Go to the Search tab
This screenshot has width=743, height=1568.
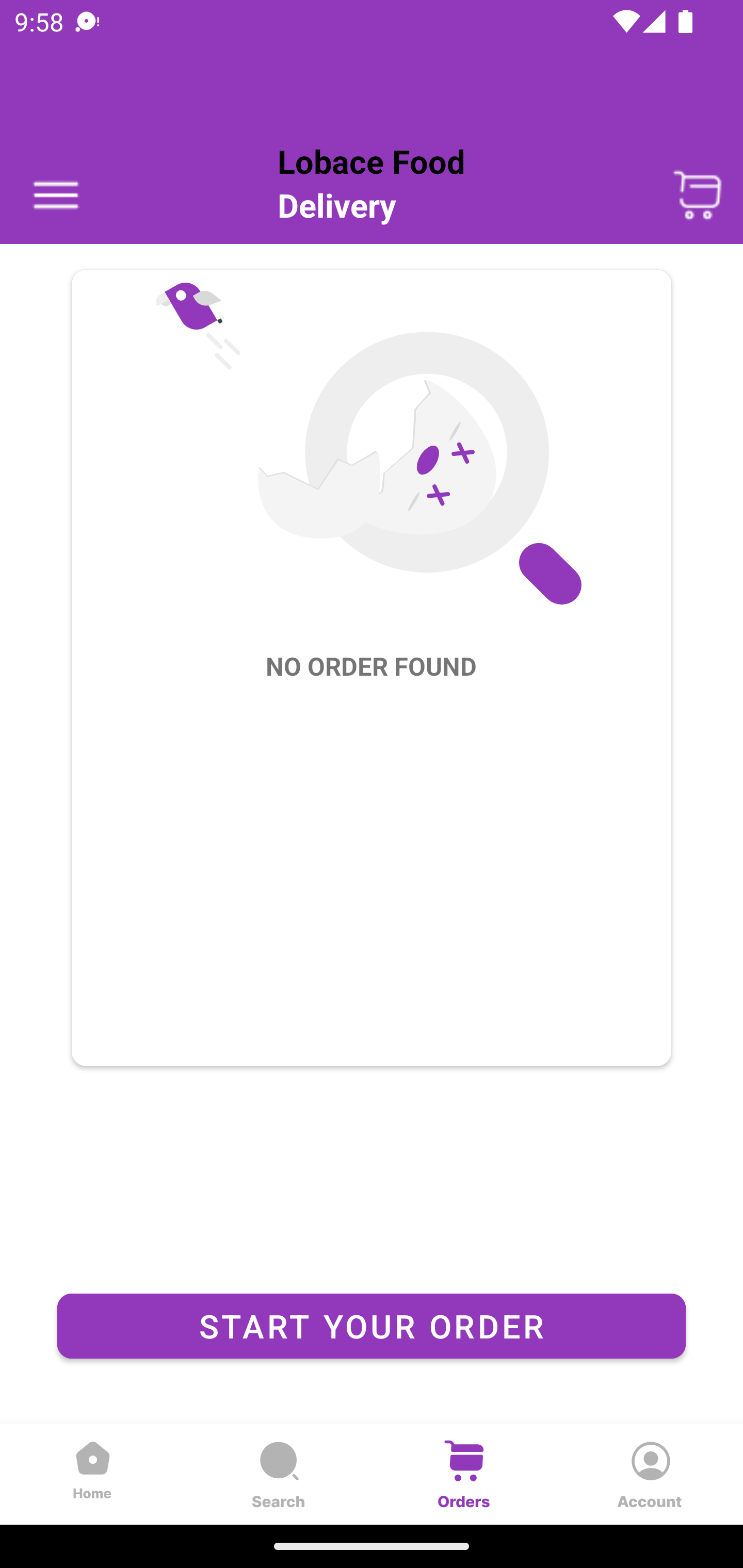click(x=278, y=1473)
